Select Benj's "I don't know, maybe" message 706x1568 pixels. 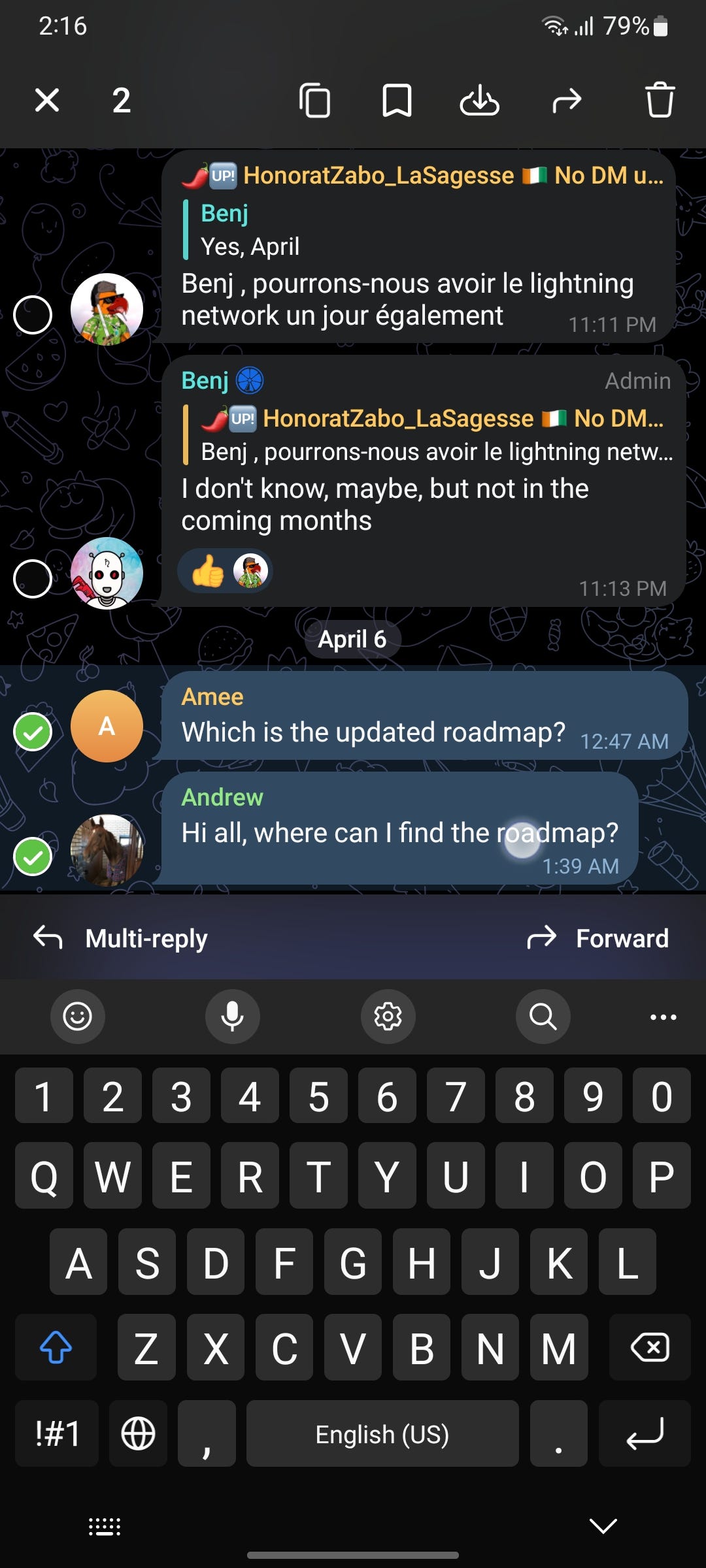tap(33, 579)
